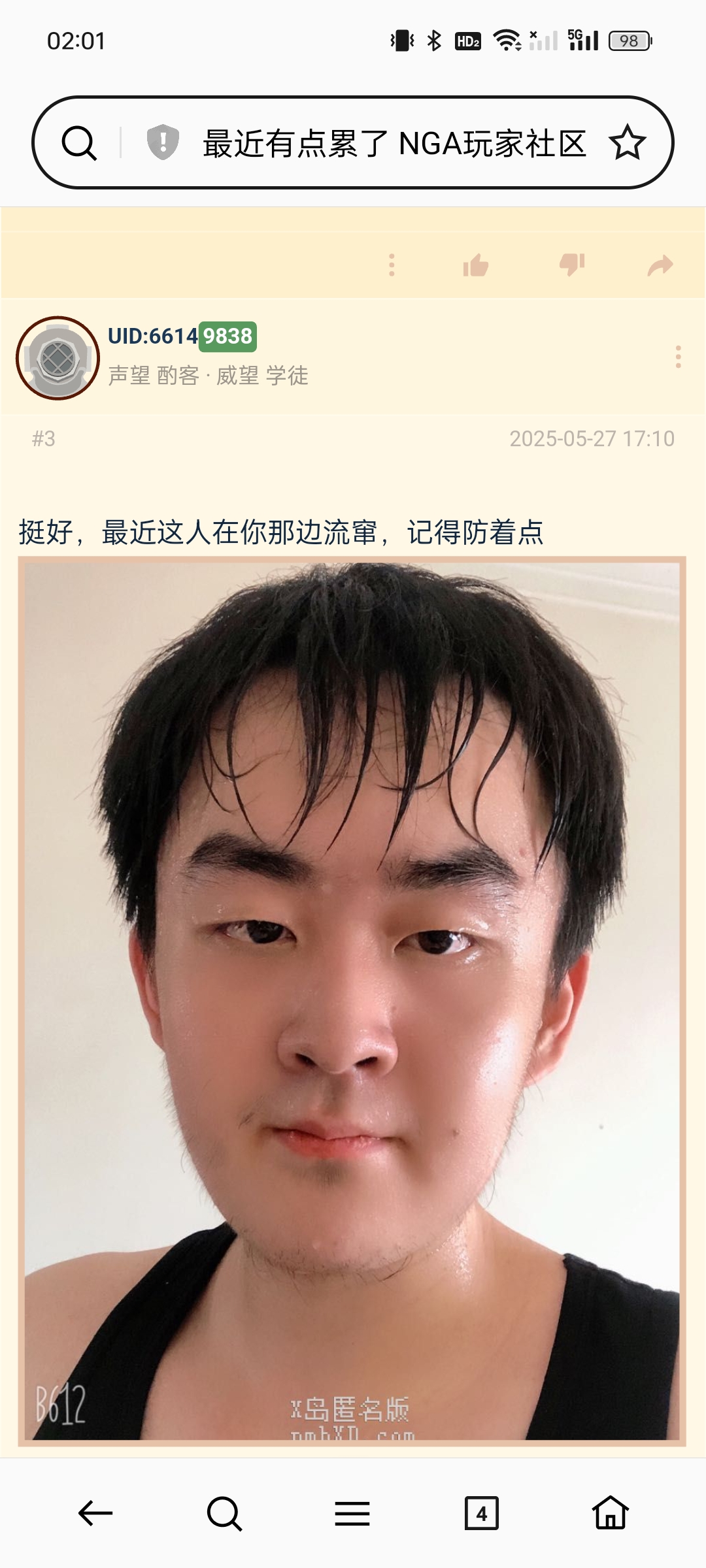View the 4 open tabs

coord(481,1513)
